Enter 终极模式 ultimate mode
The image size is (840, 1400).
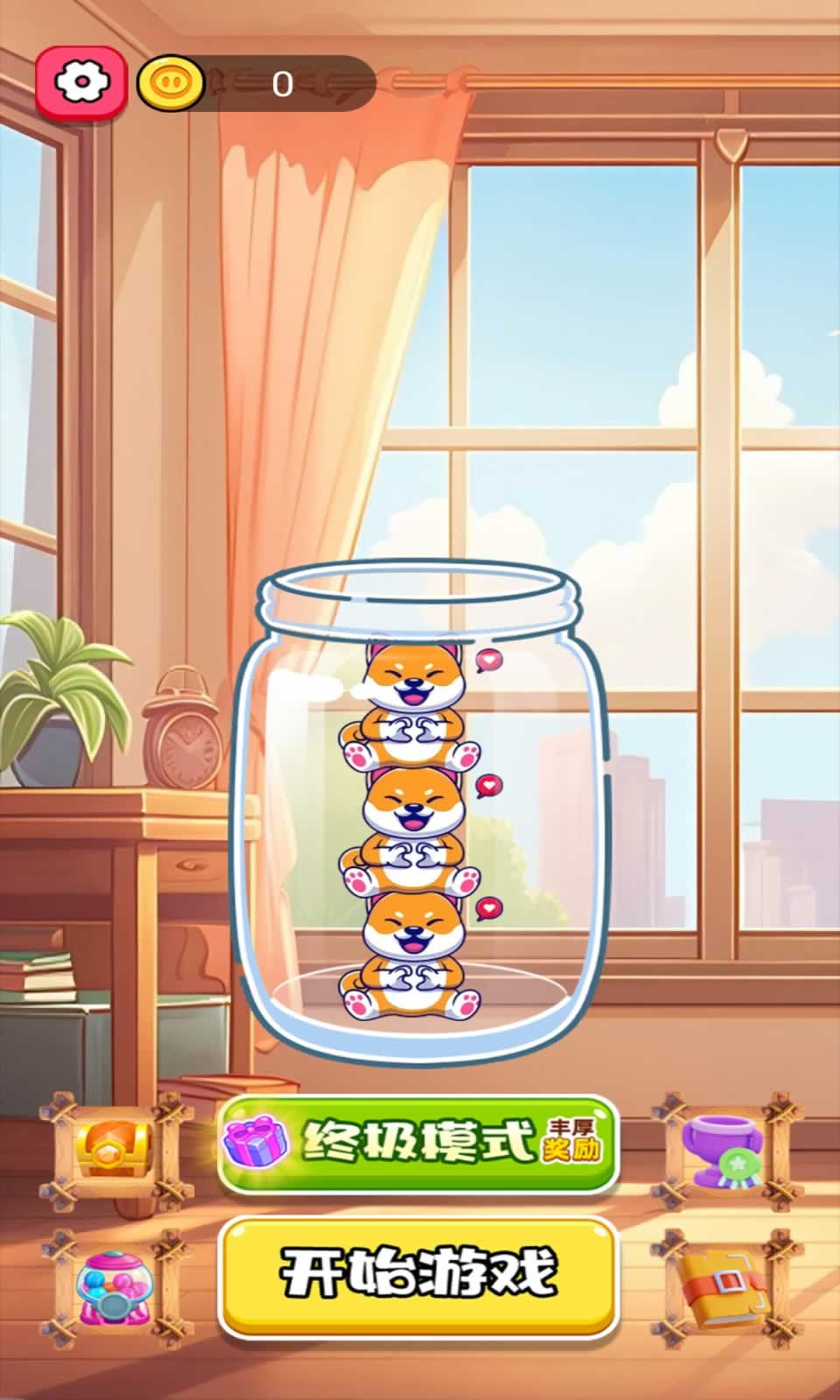417,1142
